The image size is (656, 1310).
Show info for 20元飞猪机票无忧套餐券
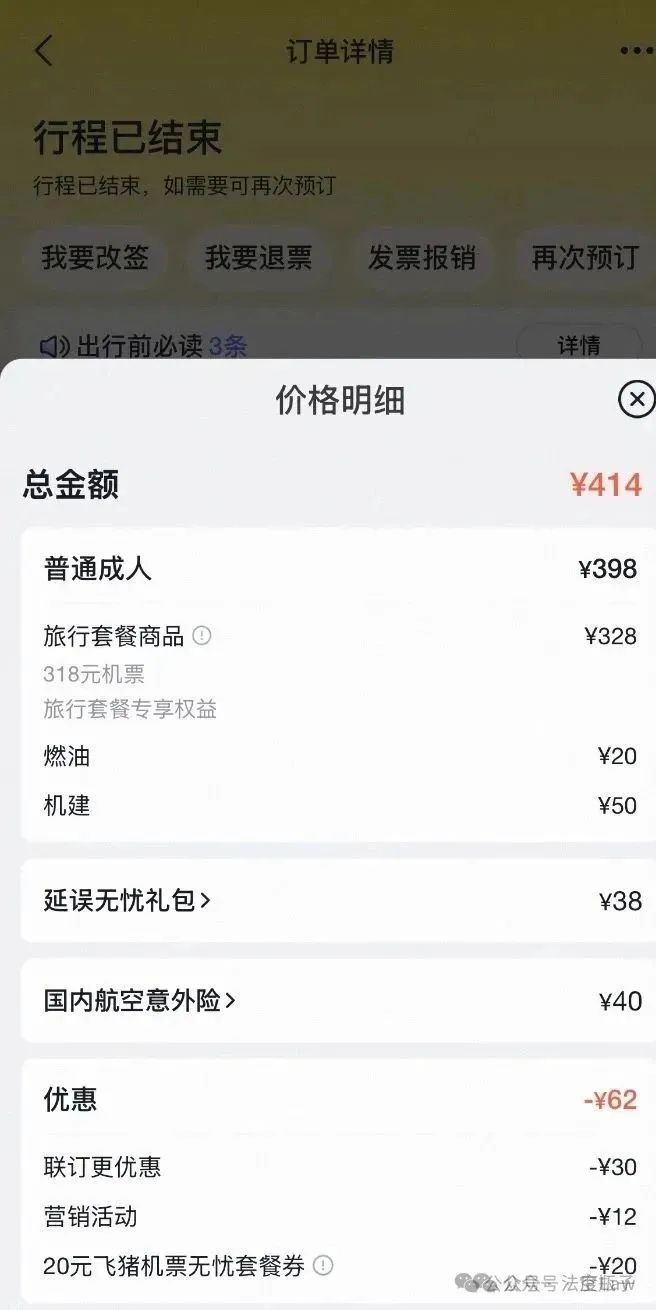tap(323, 1266)
